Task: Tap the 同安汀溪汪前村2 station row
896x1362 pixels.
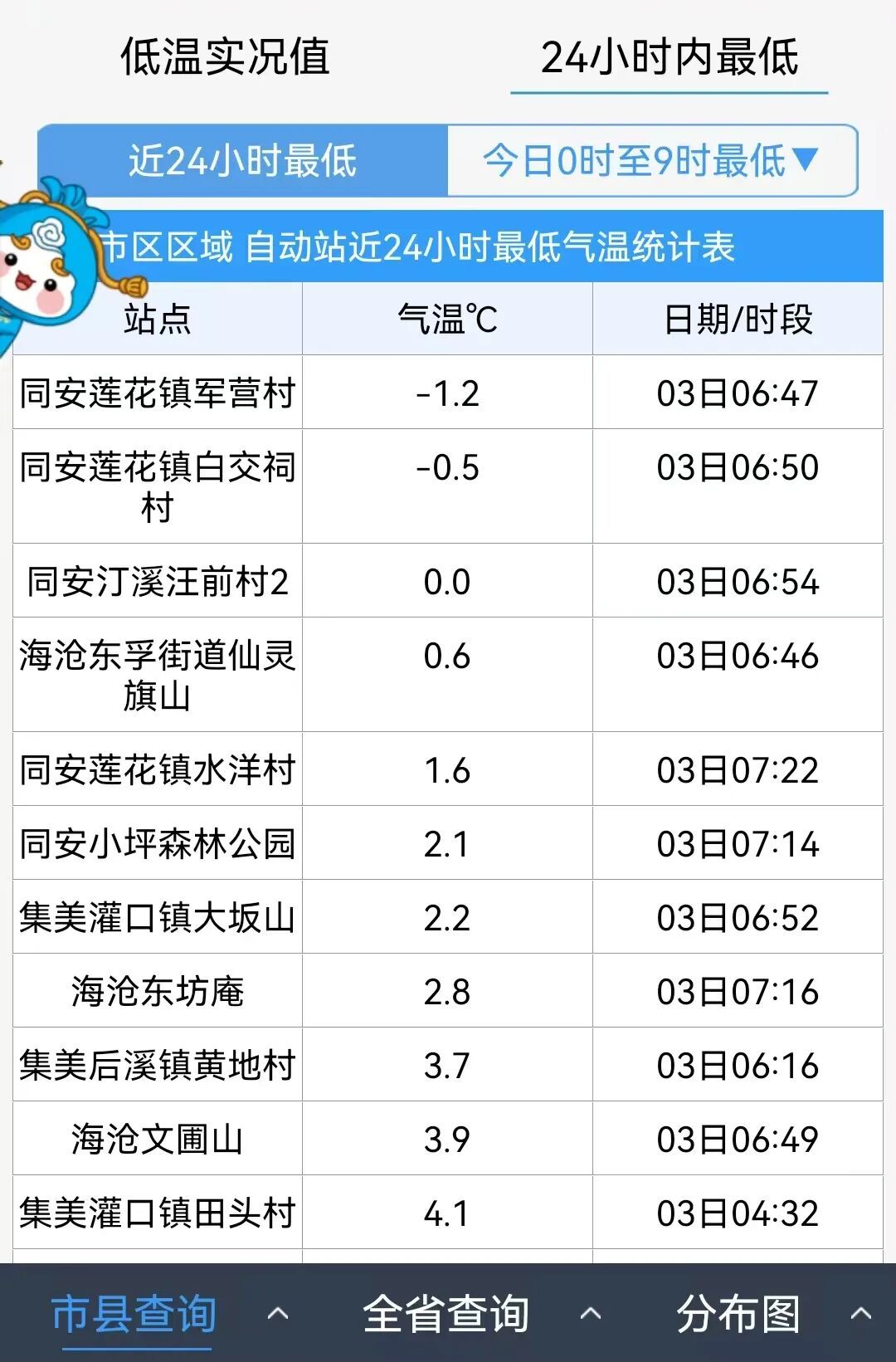Action: pyautogui.click(x=158, y=581)
